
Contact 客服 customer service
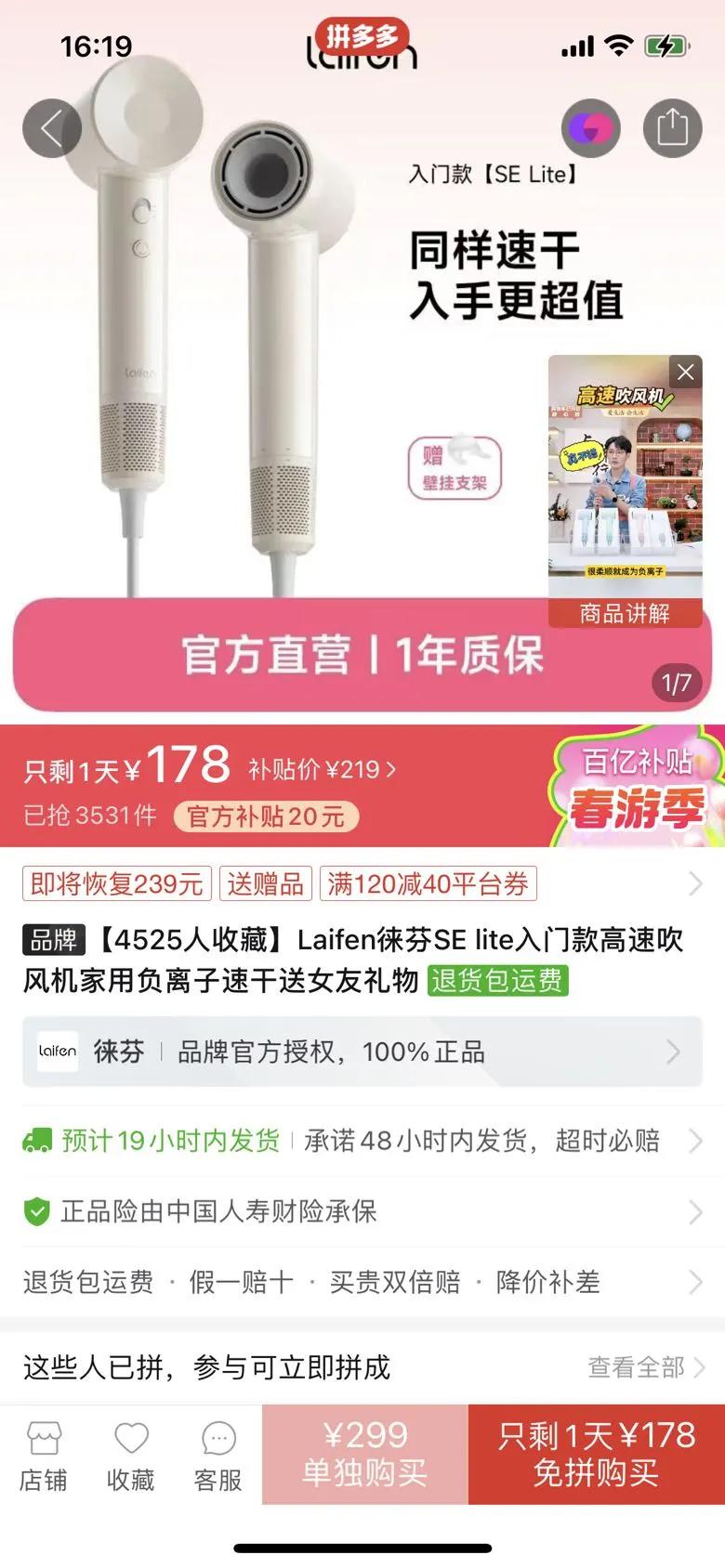(x=218, y=1456)
